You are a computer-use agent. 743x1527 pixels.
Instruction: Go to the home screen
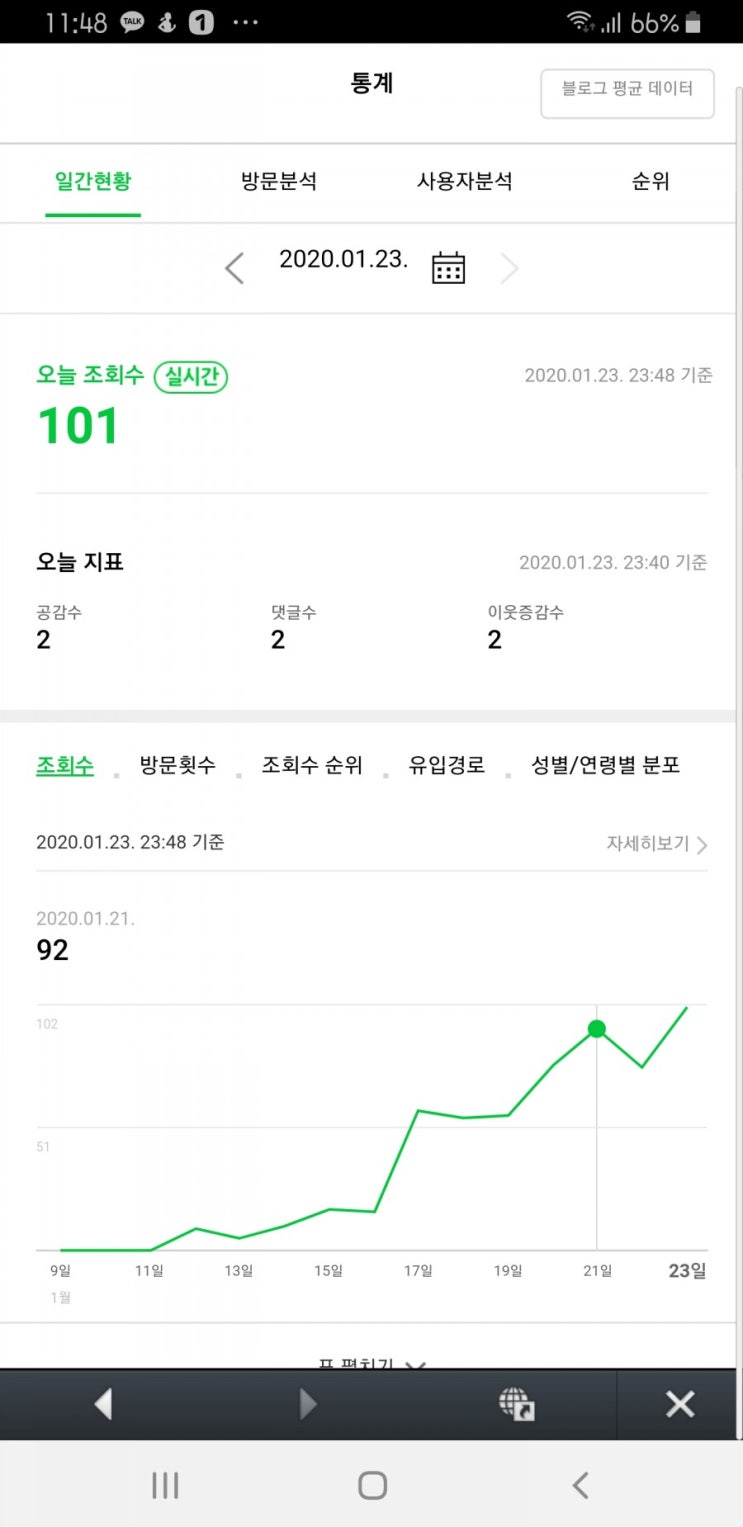tap(372, 1485)
